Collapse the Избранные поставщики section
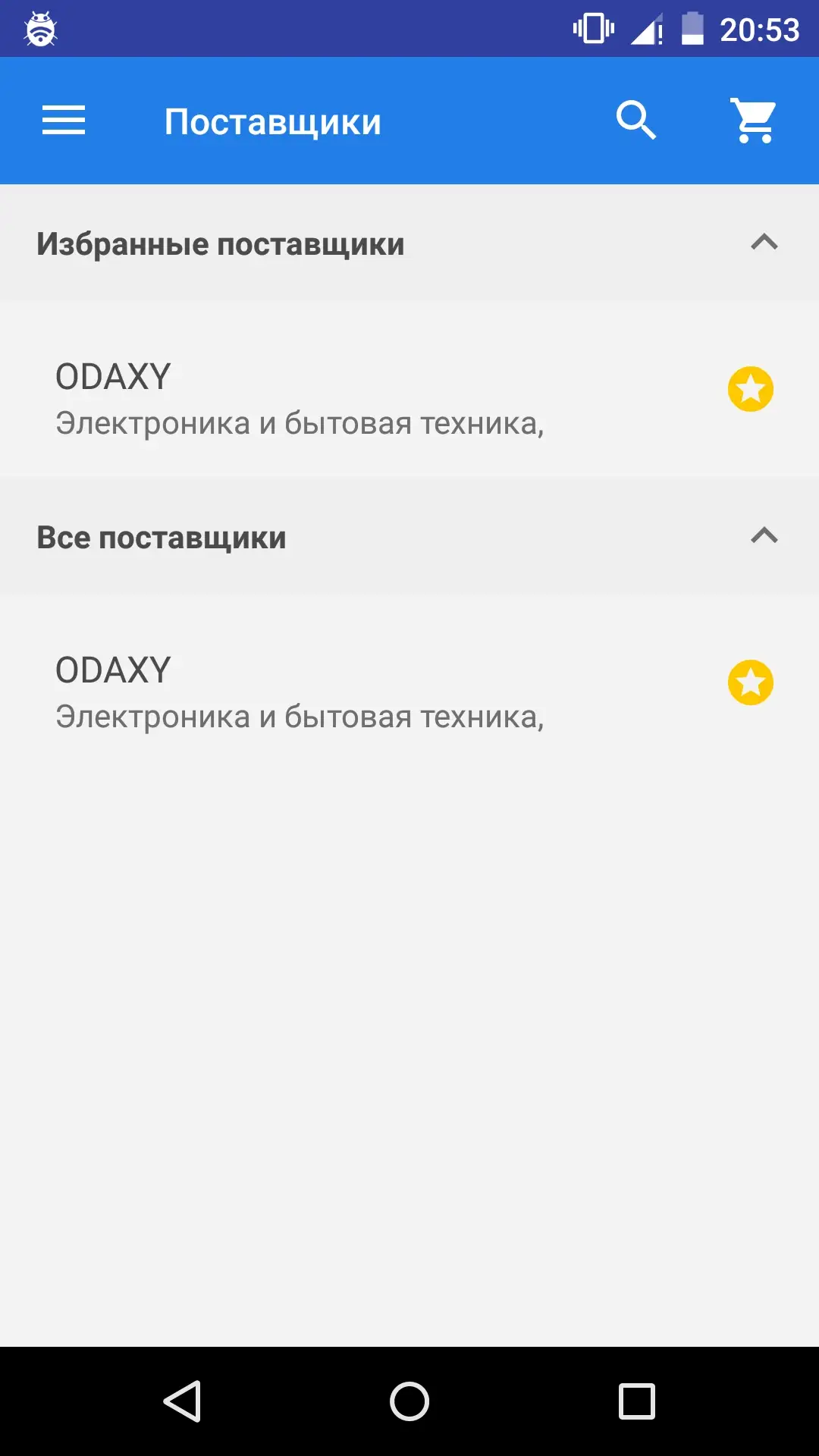This screenshot has width=819, height=1456. click(x=764, y=243)
